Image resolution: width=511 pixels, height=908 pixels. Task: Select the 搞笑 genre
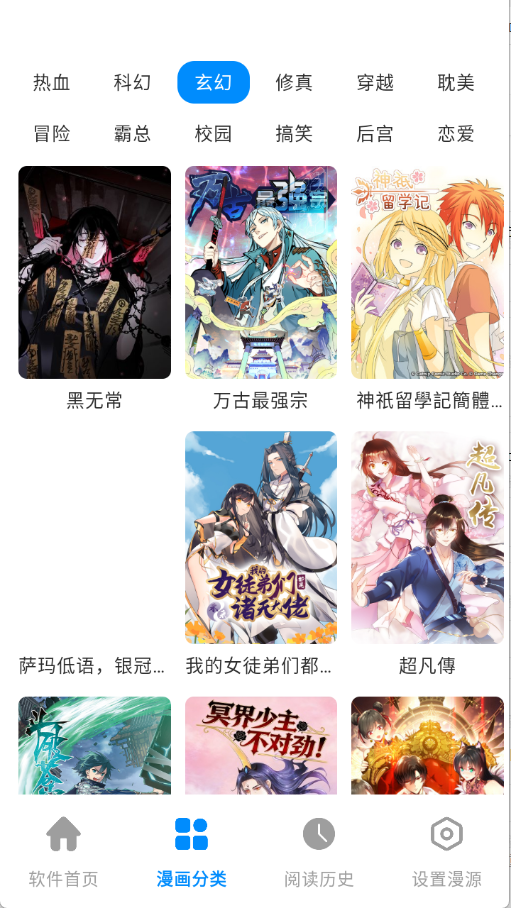coord(294,134)
